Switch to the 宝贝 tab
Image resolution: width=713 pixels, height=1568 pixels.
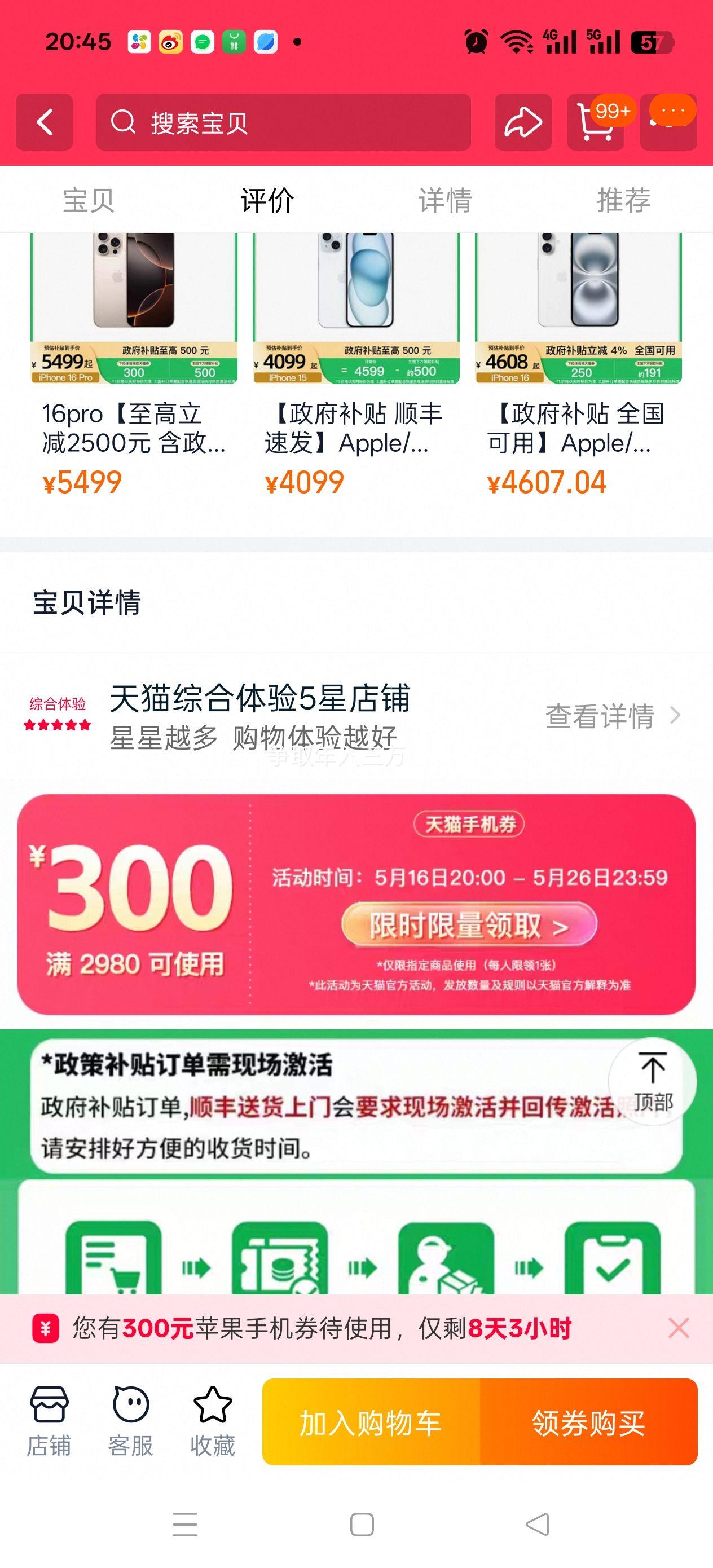89,200
